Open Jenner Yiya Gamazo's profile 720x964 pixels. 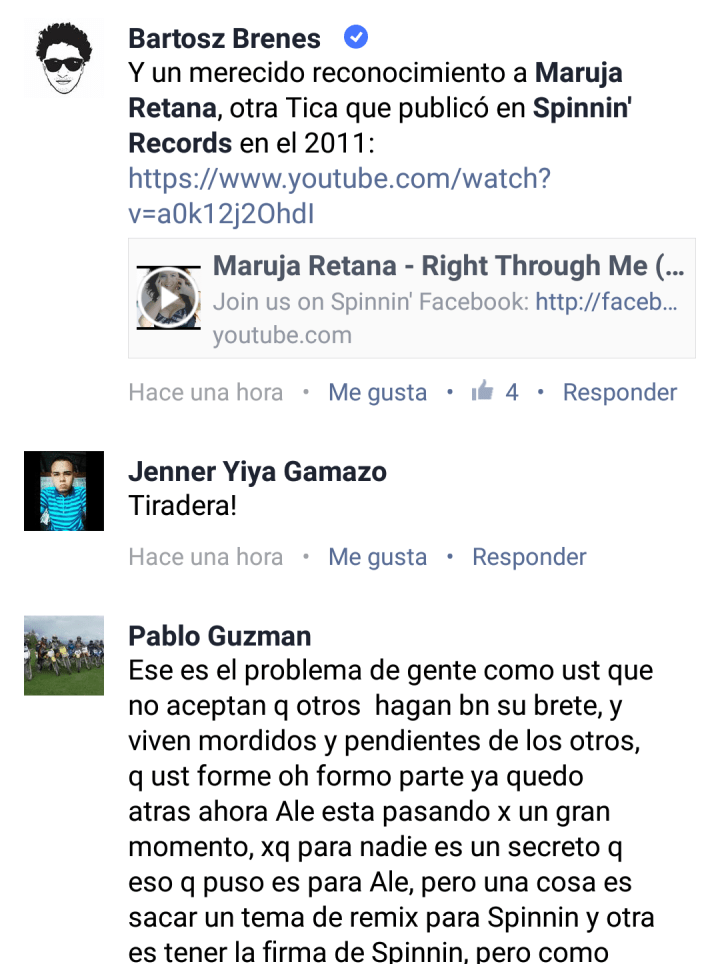[257, 471]
